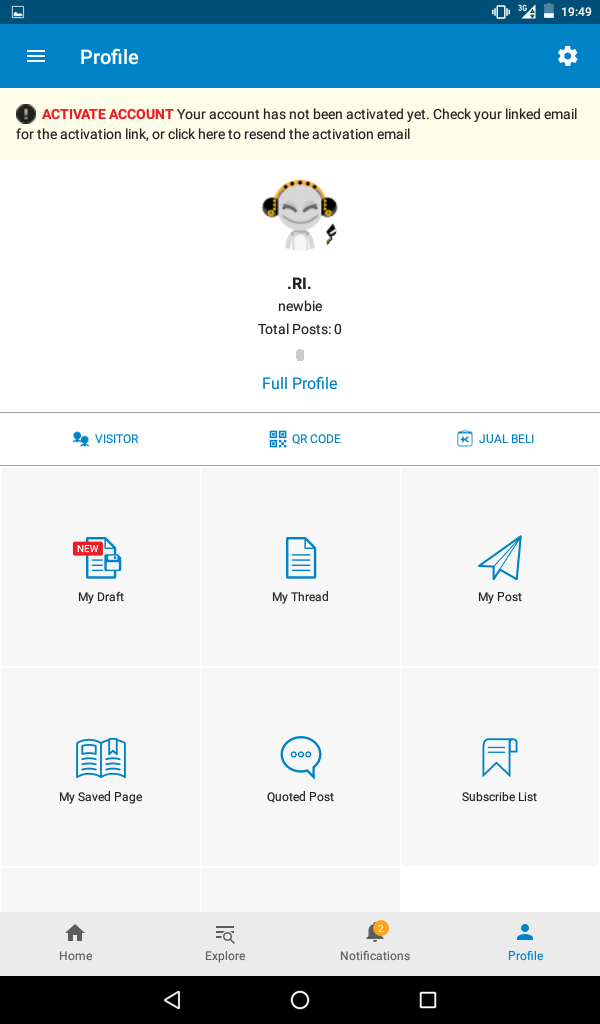Open My Post tile
This screenshot has height=1024, width=600.
tap(500, 567)
